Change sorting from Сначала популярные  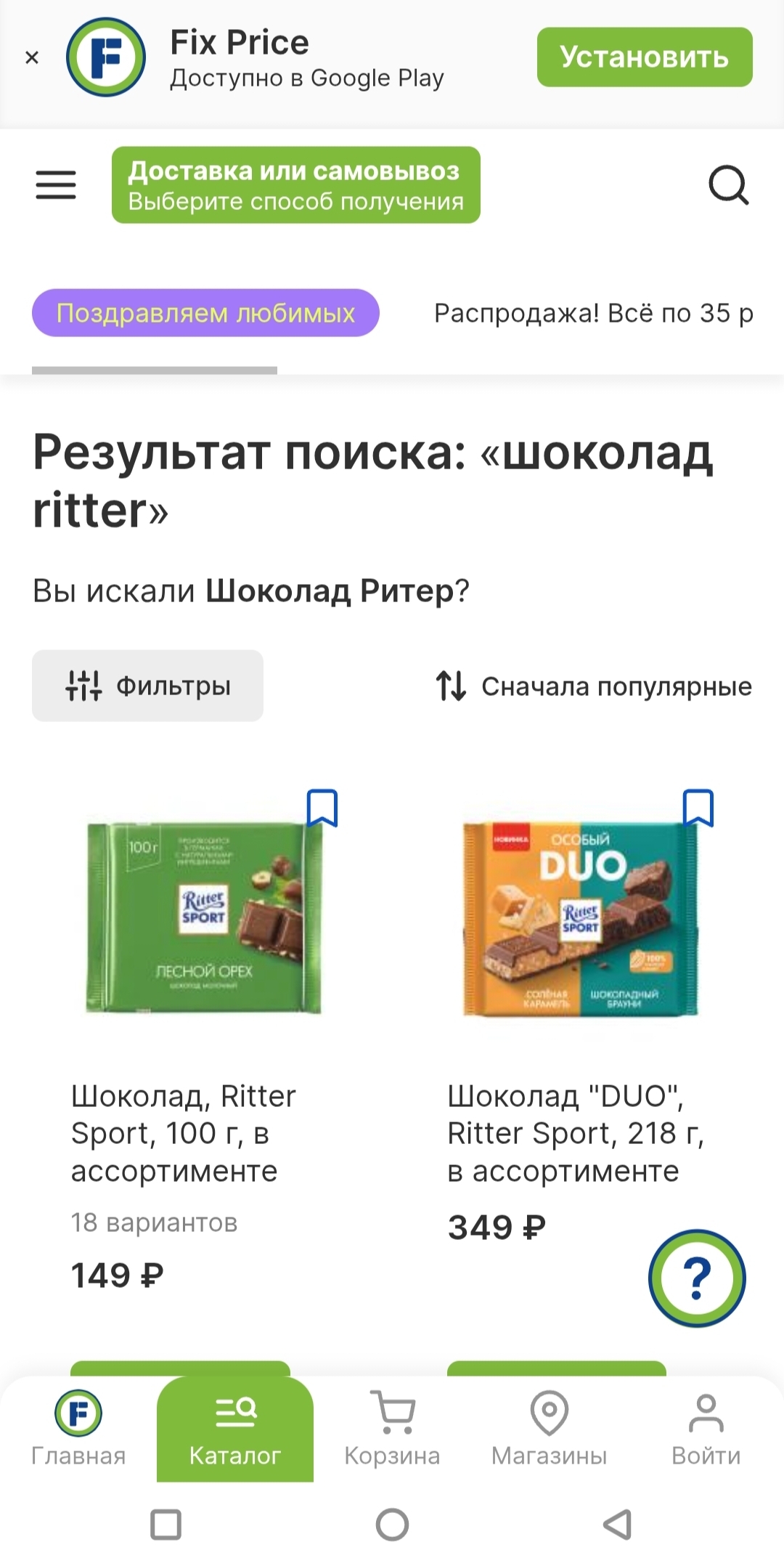pyautogui.click(x=594, y=686)
